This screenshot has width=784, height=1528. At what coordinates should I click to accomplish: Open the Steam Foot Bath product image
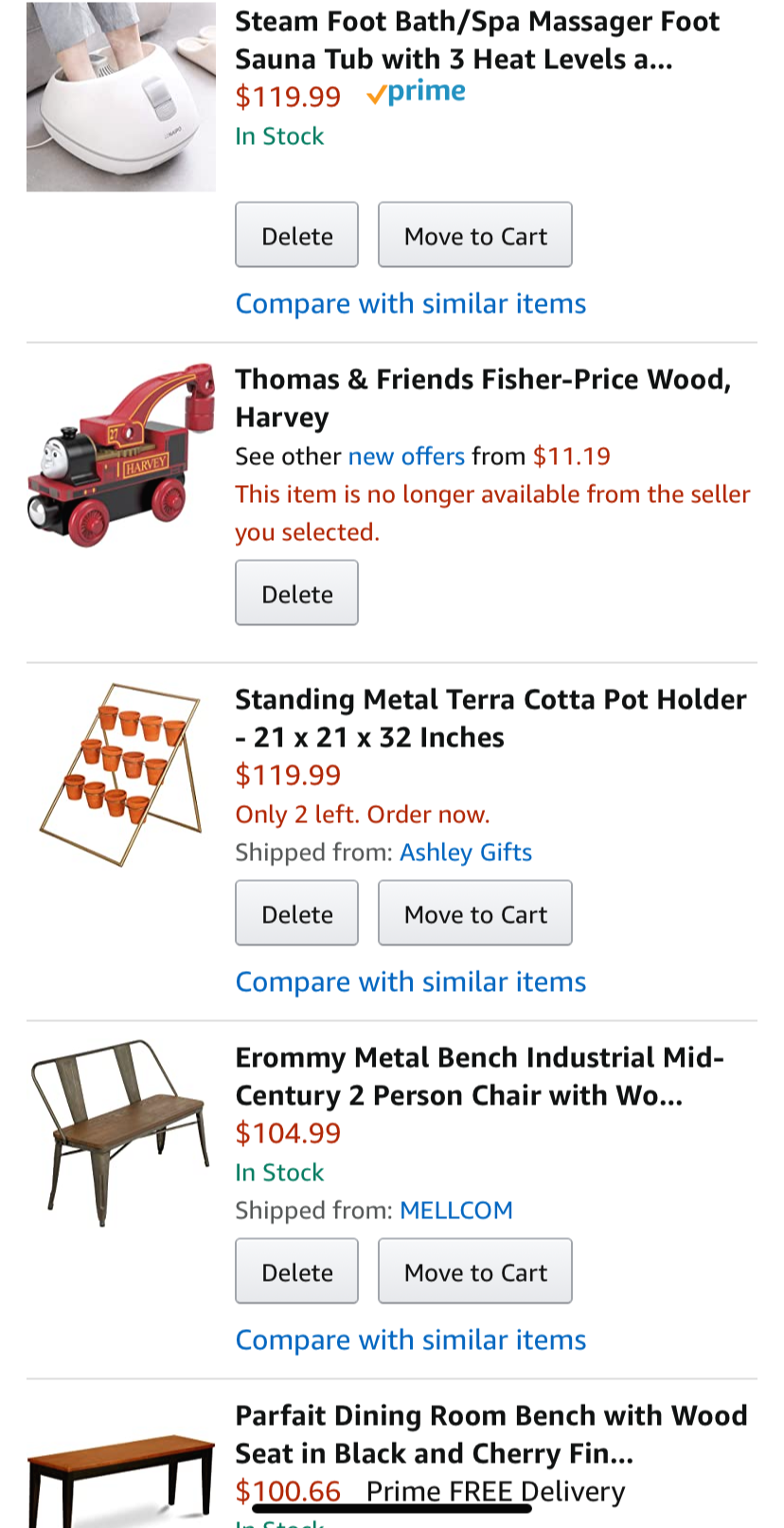pyautogui.click(x=121, y=97)
